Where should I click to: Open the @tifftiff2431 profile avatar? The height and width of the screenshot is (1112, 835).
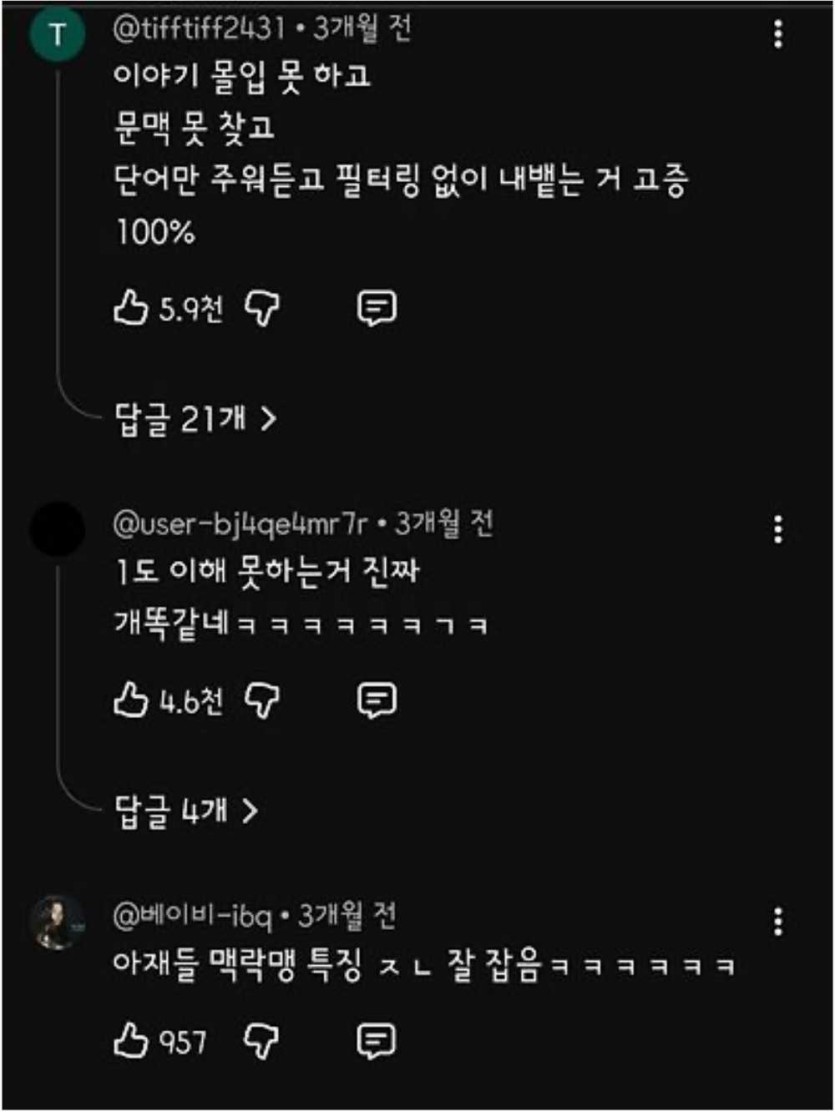click(56, 36)
